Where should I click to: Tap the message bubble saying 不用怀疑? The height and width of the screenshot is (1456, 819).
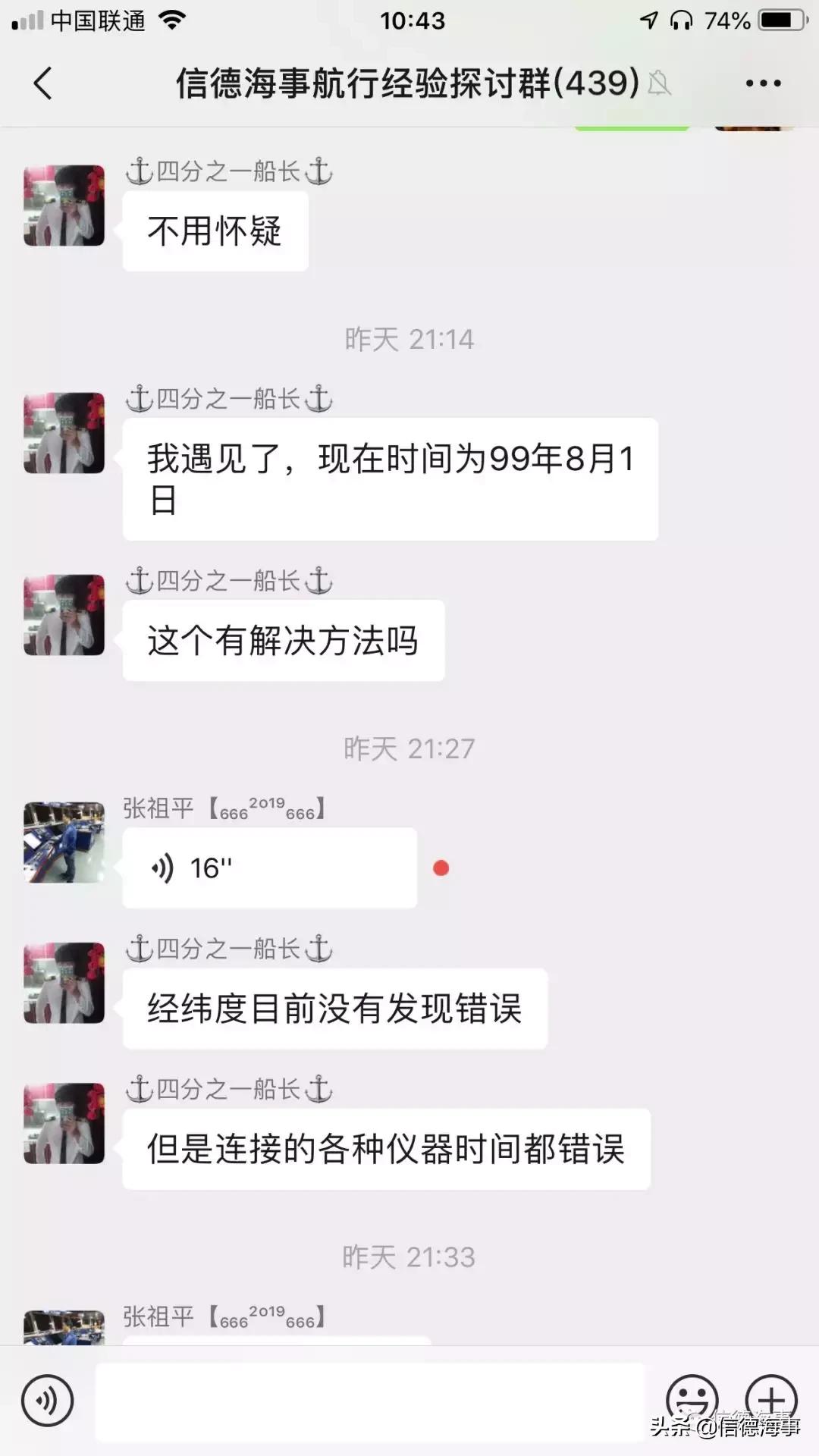point(215,229)
